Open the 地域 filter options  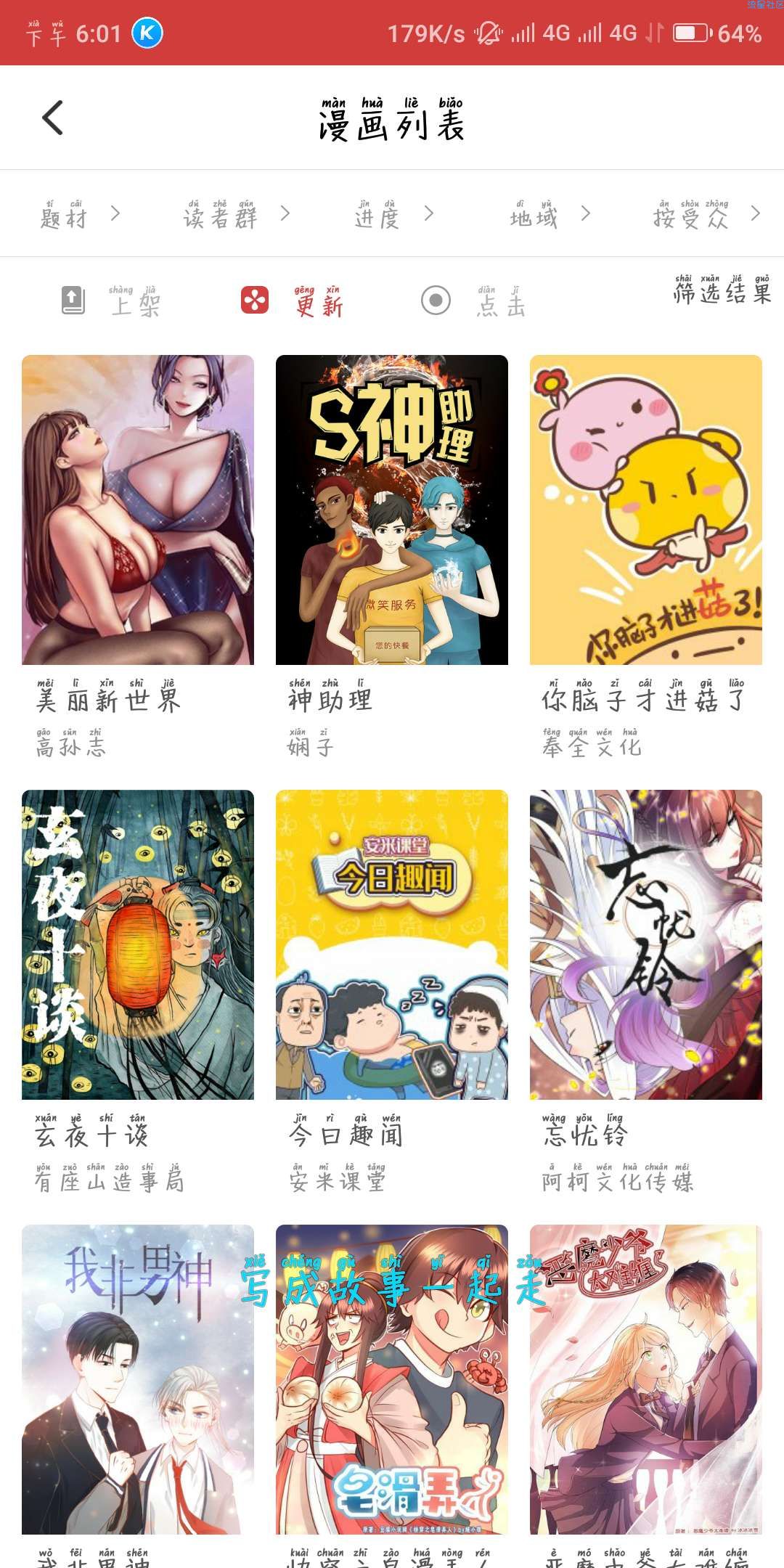(x=550, y=213)
